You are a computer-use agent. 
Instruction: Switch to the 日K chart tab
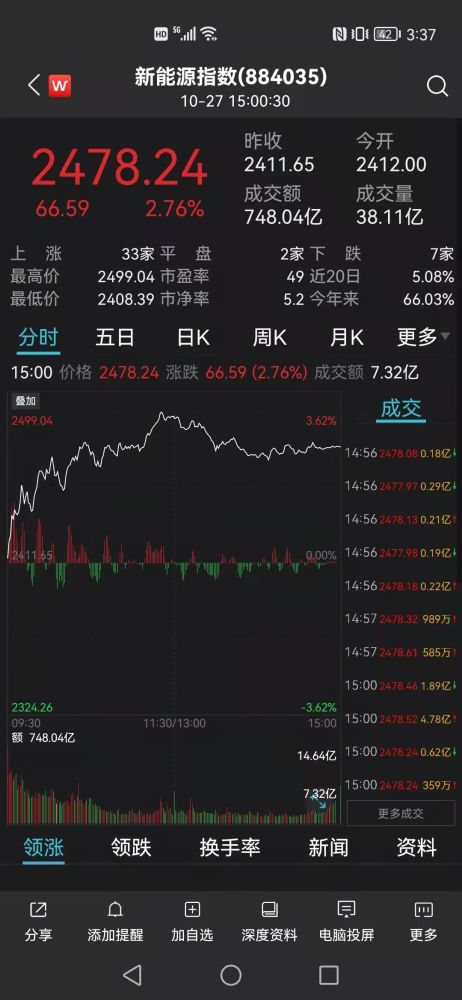193,337
